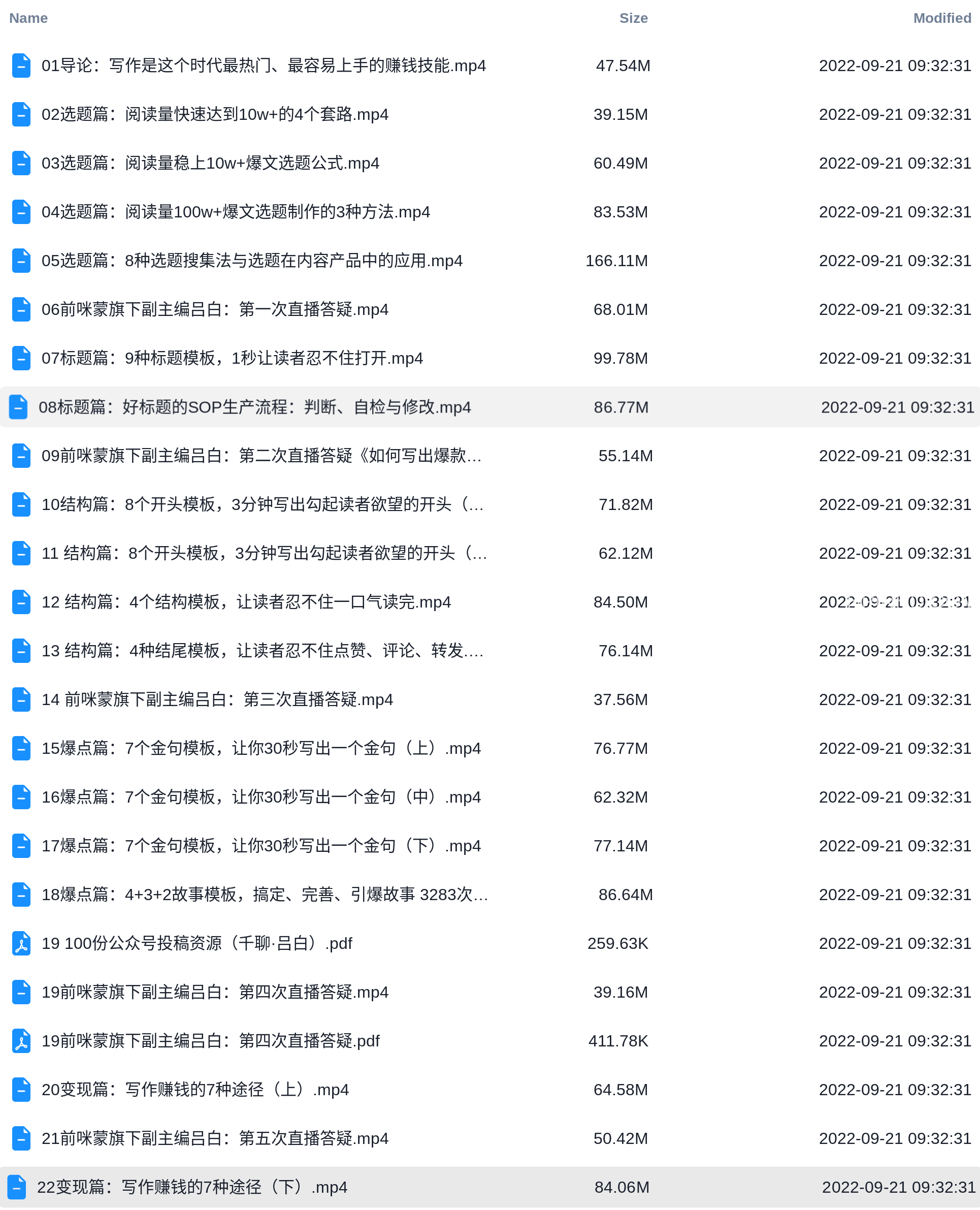
Task: Open 19前咪蒙 第四次直播答疑.pdf
Action: pos(210,1041)
